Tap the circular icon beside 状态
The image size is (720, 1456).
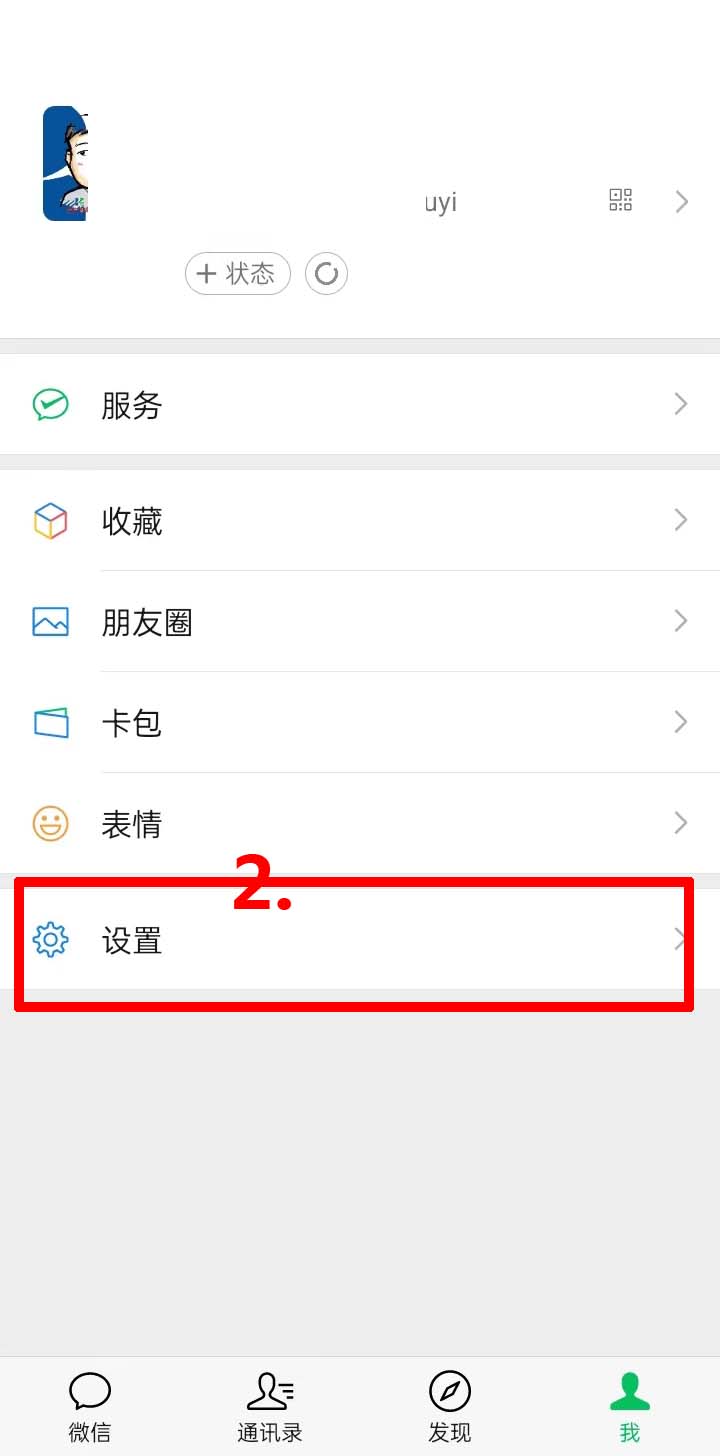pos(326,273)
